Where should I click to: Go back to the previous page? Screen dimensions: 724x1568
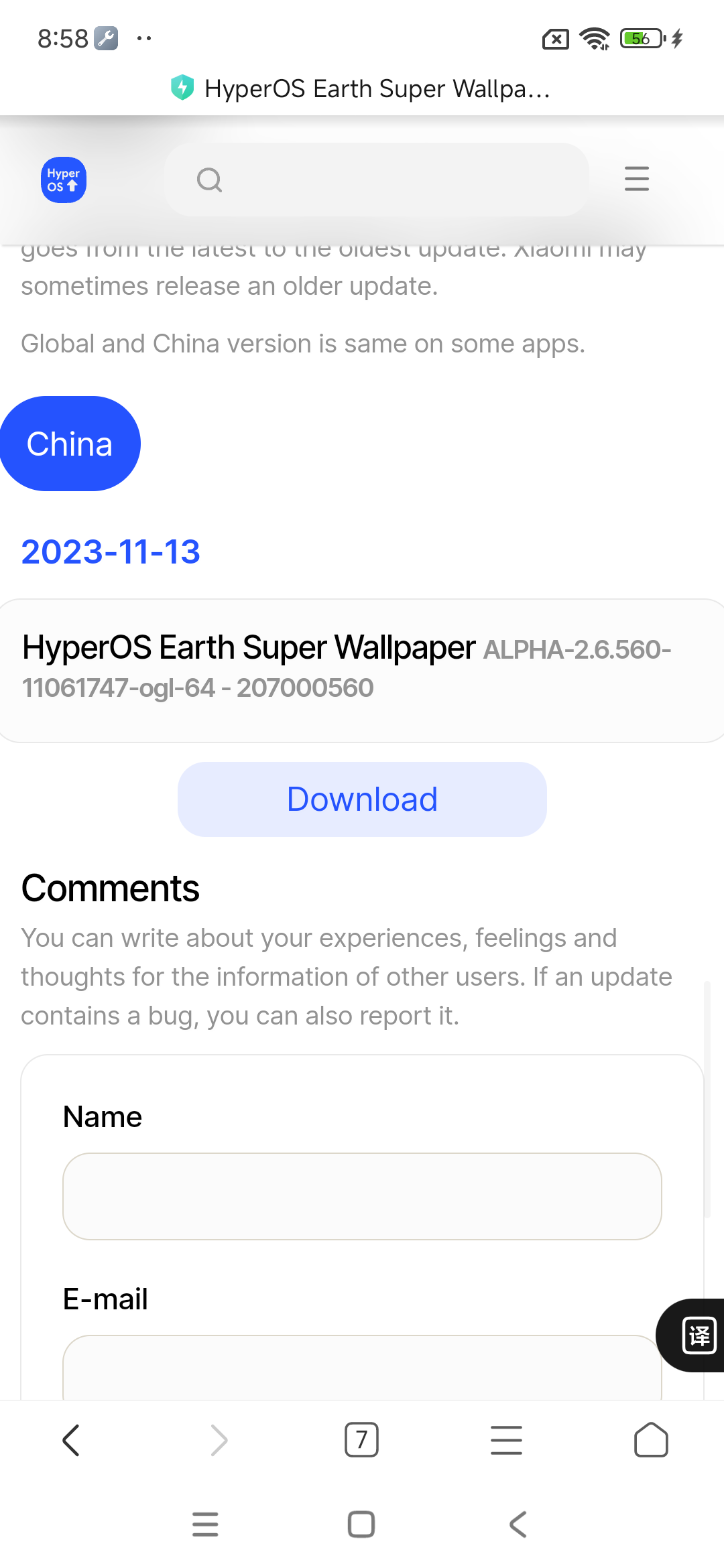coord(71,1440)
